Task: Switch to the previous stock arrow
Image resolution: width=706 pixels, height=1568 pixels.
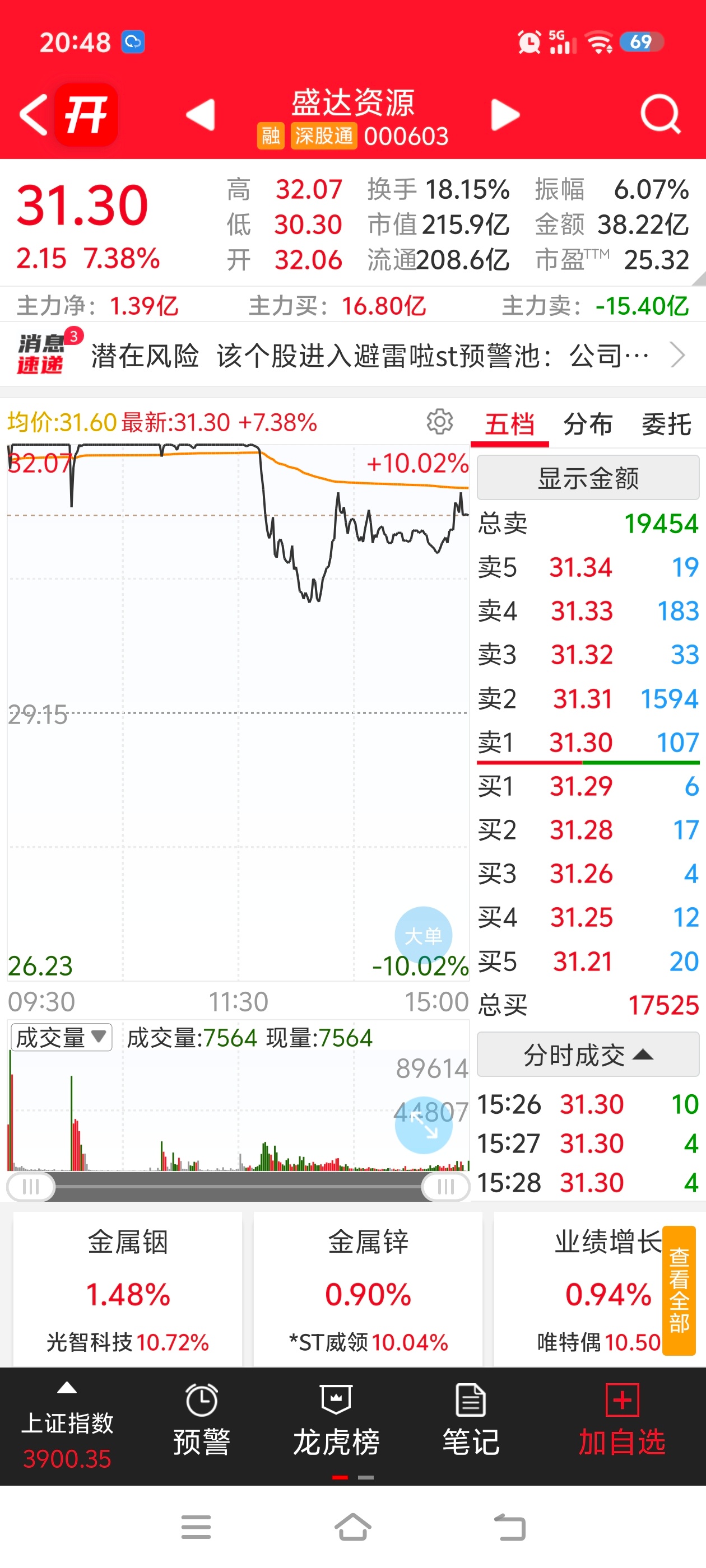Action: 201,114
